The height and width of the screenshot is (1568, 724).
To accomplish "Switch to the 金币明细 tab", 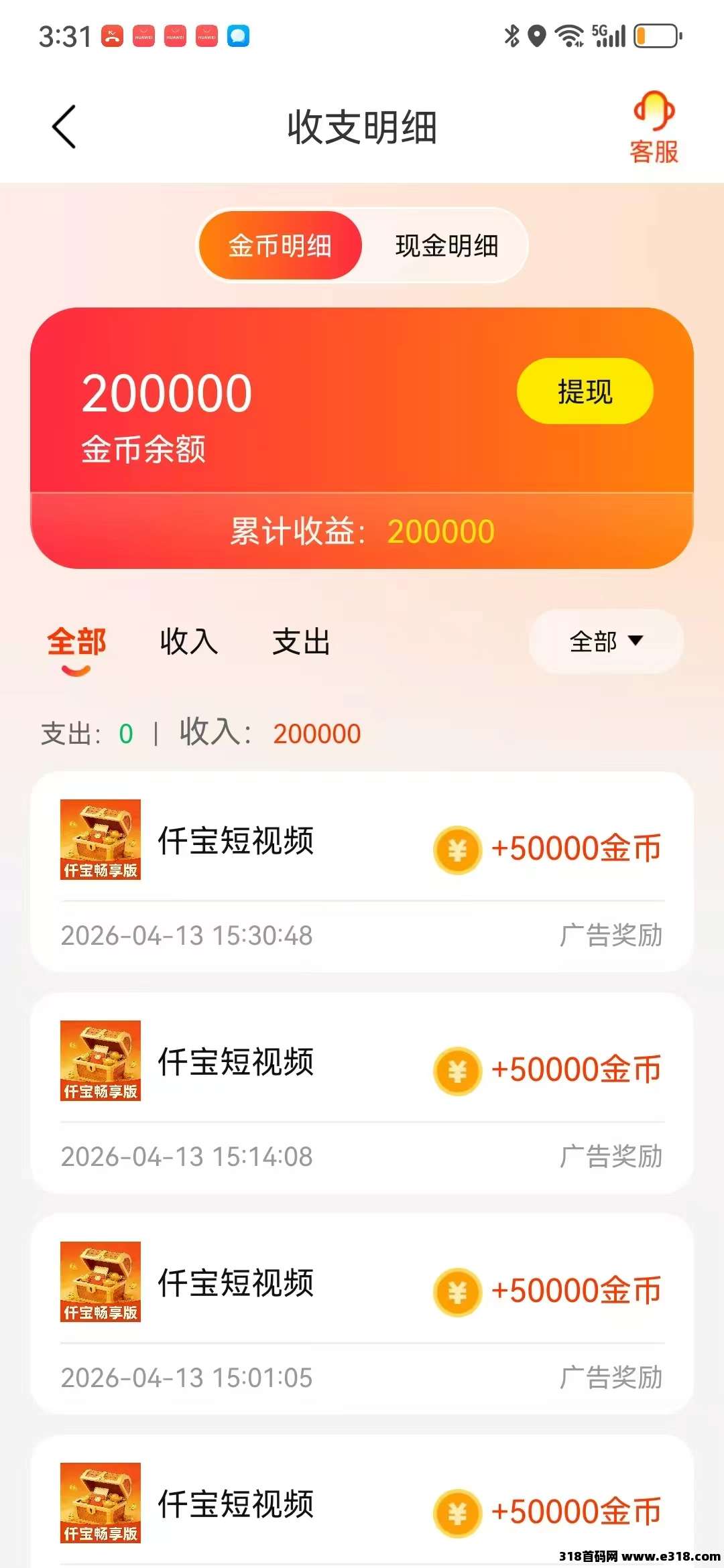I will [x=280, y=245].
